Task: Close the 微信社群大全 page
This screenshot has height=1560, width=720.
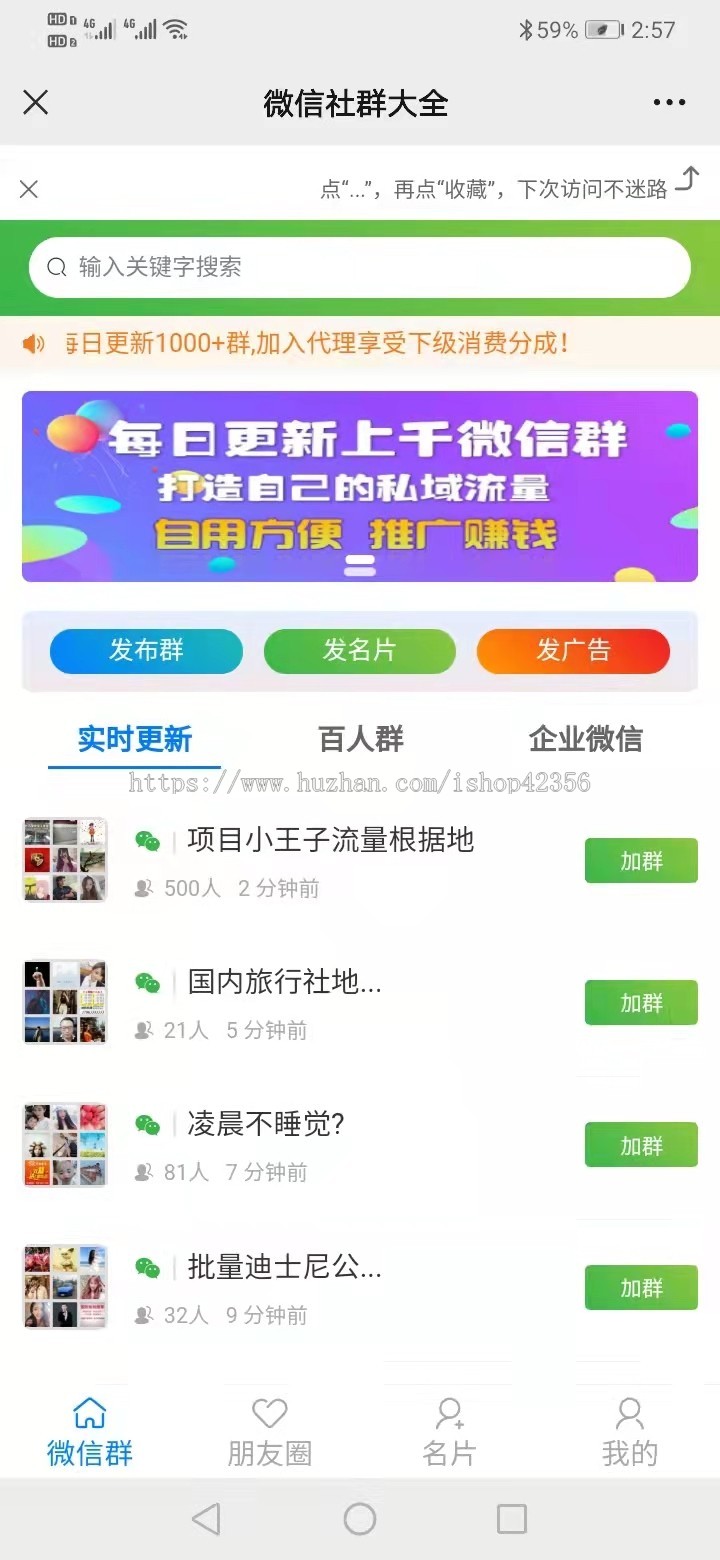Action: point(36,102)
